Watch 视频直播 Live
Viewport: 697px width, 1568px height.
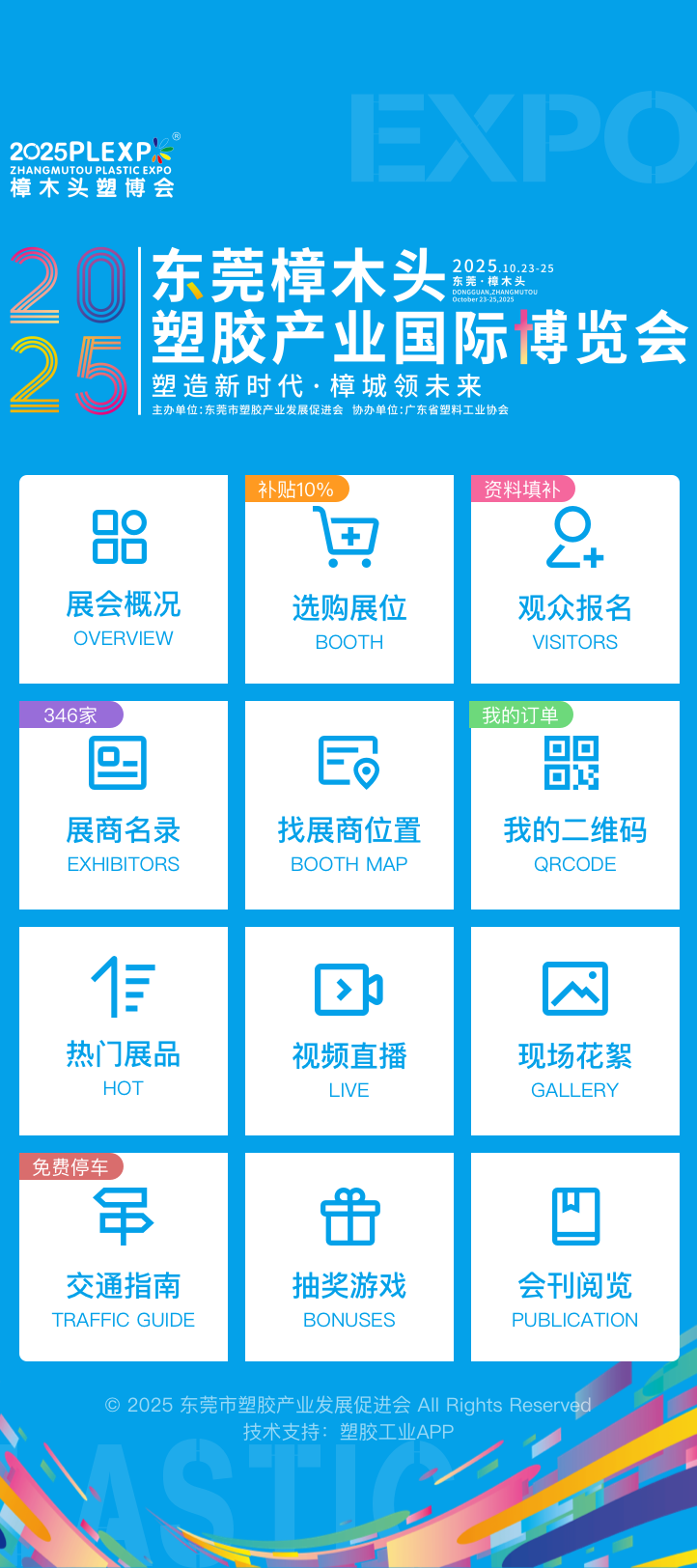[349, 1031]
